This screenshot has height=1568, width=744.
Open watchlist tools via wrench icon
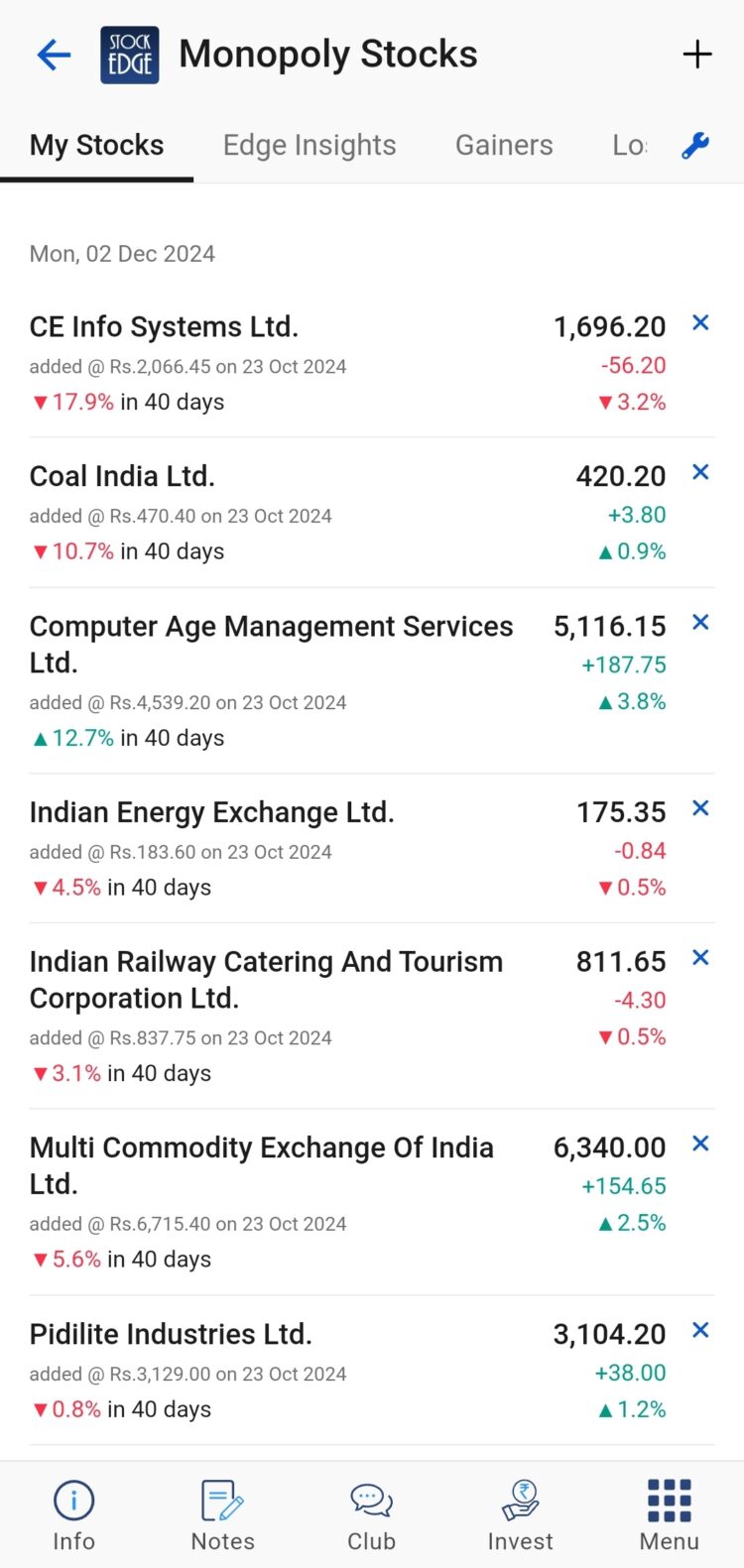[694, 144]
